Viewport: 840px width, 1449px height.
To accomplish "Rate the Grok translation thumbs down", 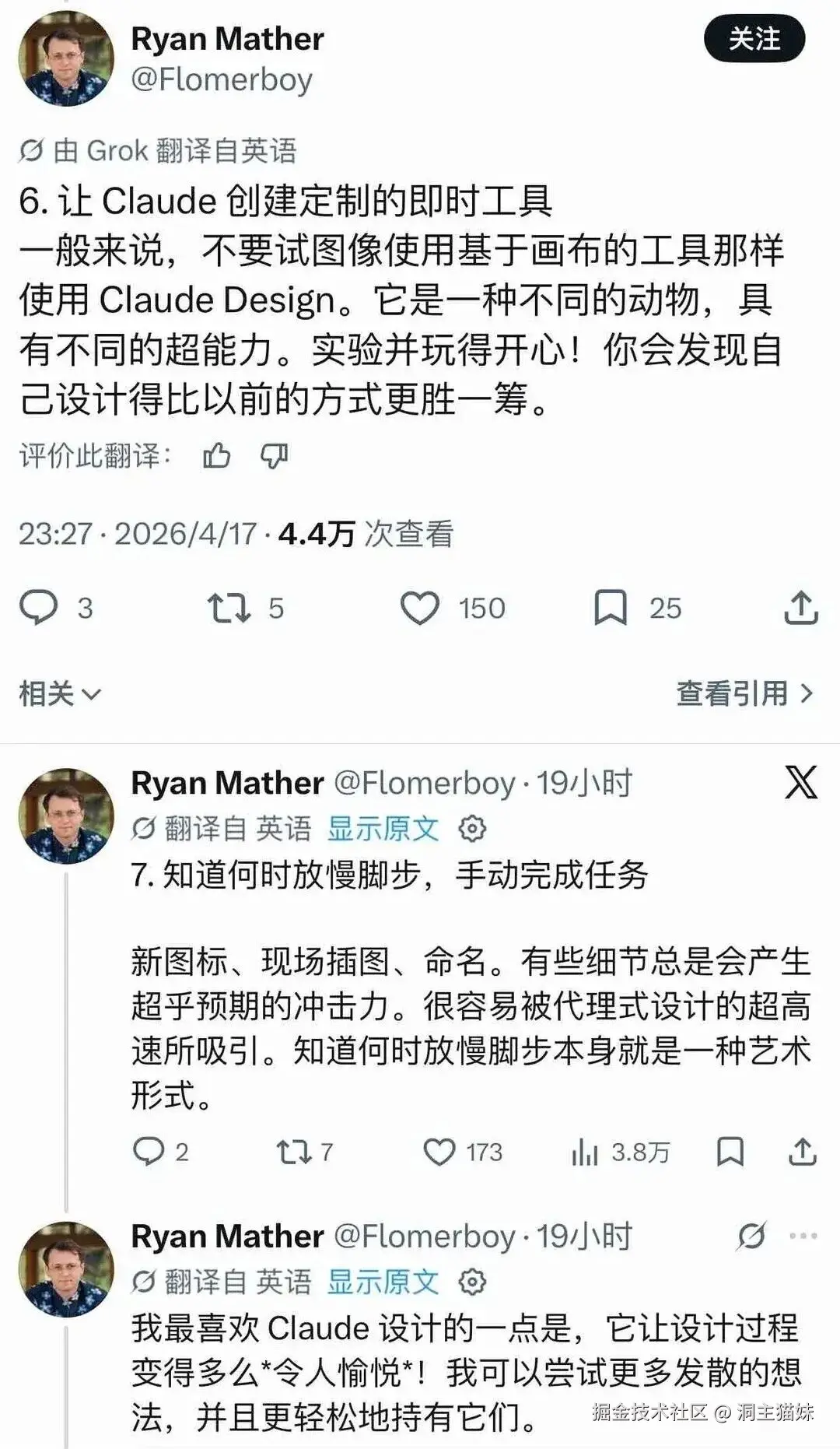I will [x=274, y=455].
